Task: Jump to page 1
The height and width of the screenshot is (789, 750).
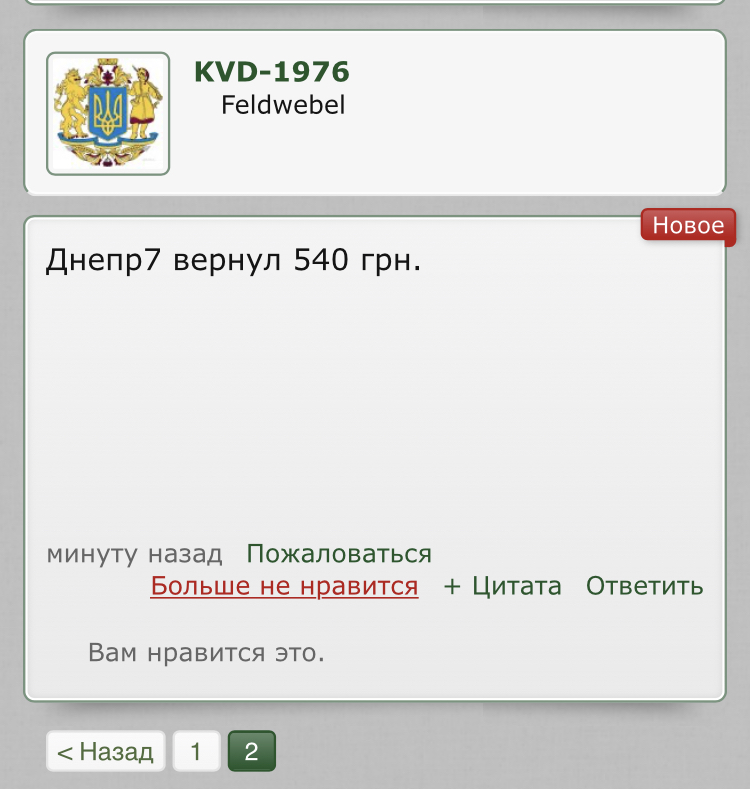Action: tap(196, 752)
